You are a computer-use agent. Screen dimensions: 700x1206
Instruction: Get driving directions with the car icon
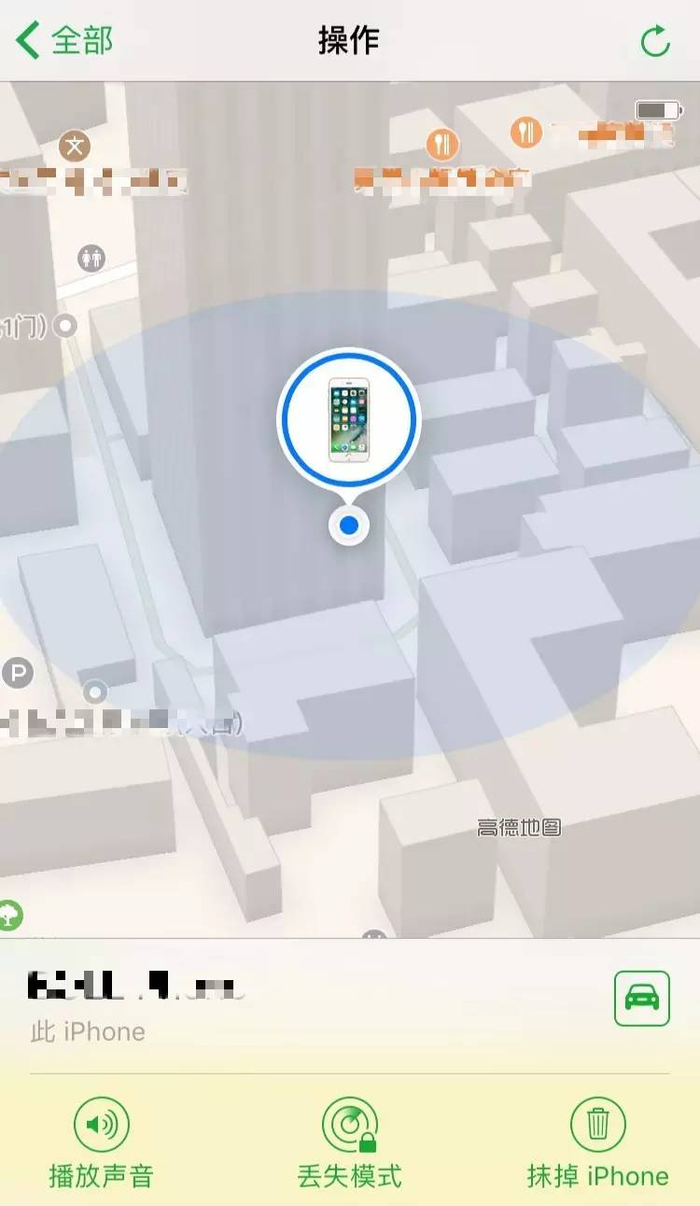tap(642, 998)
